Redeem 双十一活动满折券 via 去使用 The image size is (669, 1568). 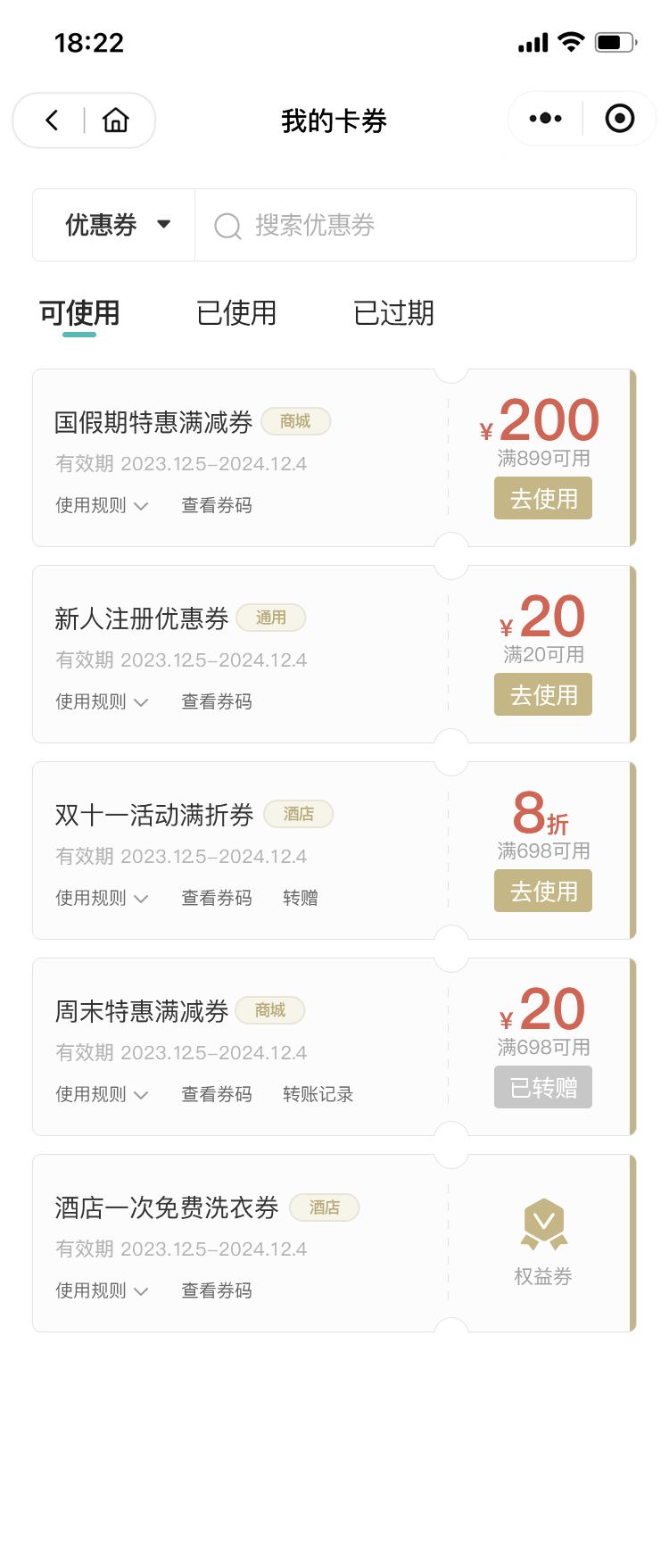pos(543,892)
